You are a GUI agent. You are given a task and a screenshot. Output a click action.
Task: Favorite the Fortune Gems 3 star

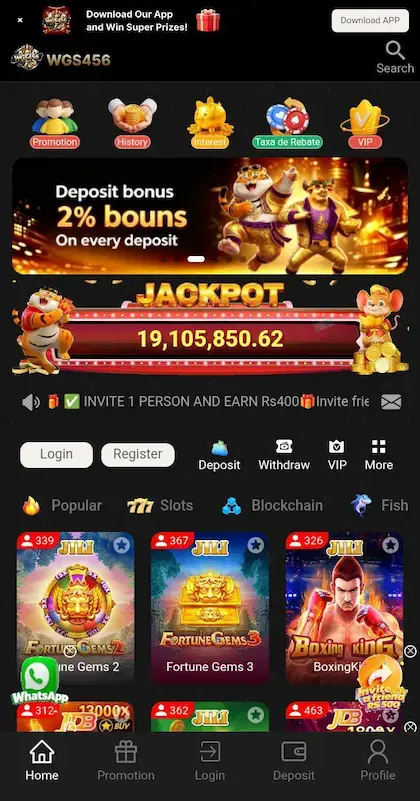[x=255, y=545]
